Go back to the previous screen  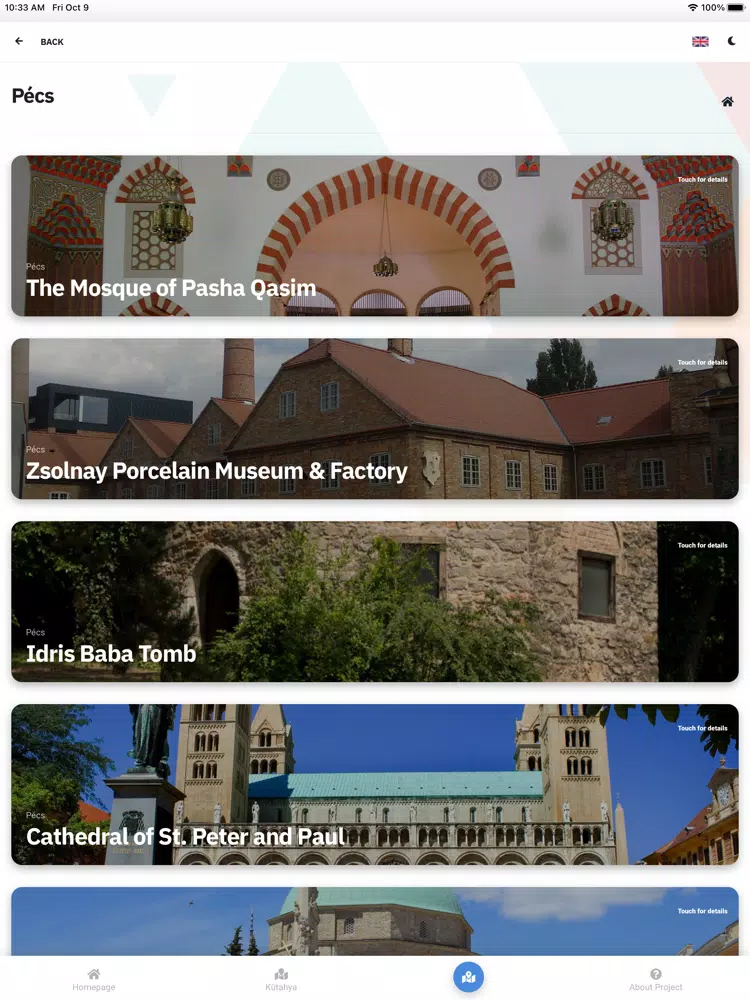[40, 42]
